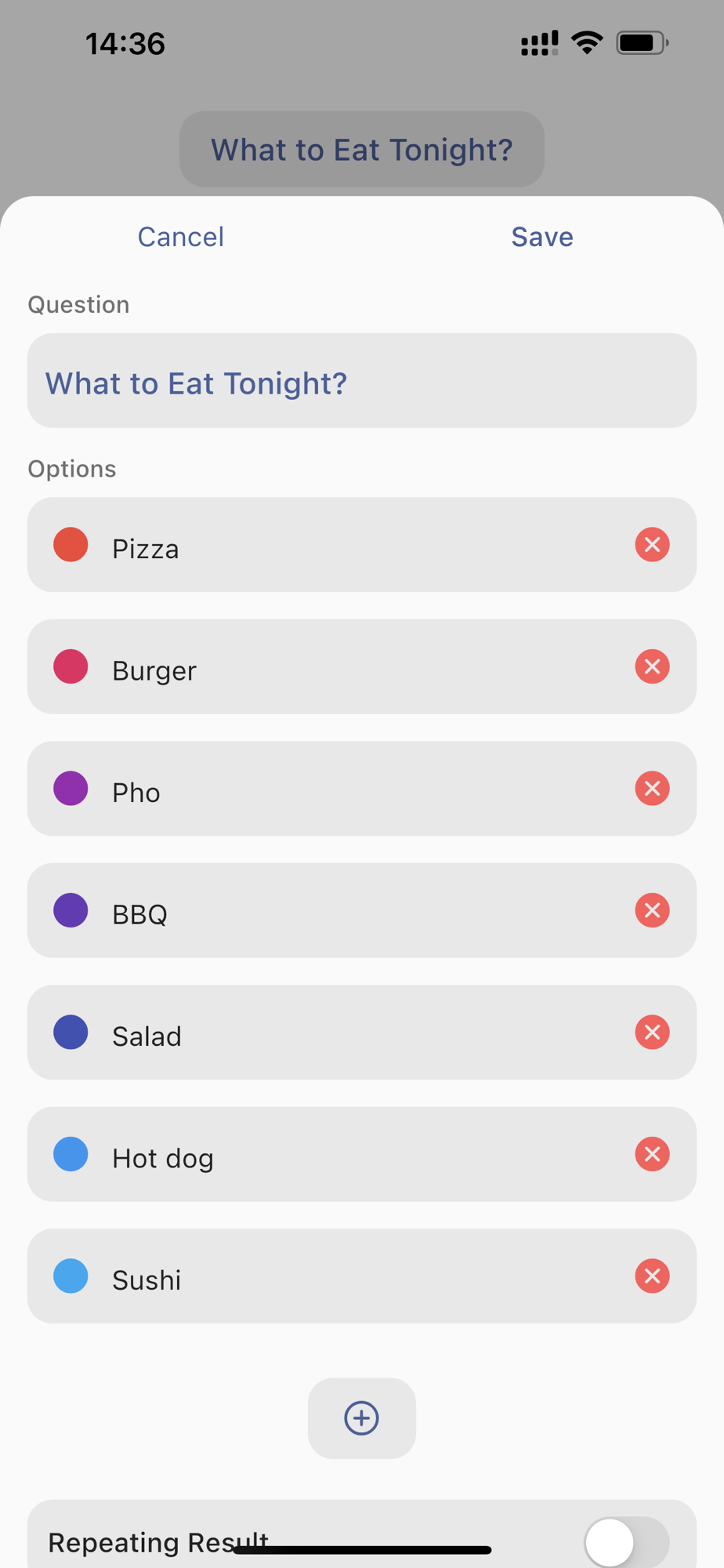Remove the Salad option
The height and width of the screenshot is (1568, 724).
[652, 1033]
